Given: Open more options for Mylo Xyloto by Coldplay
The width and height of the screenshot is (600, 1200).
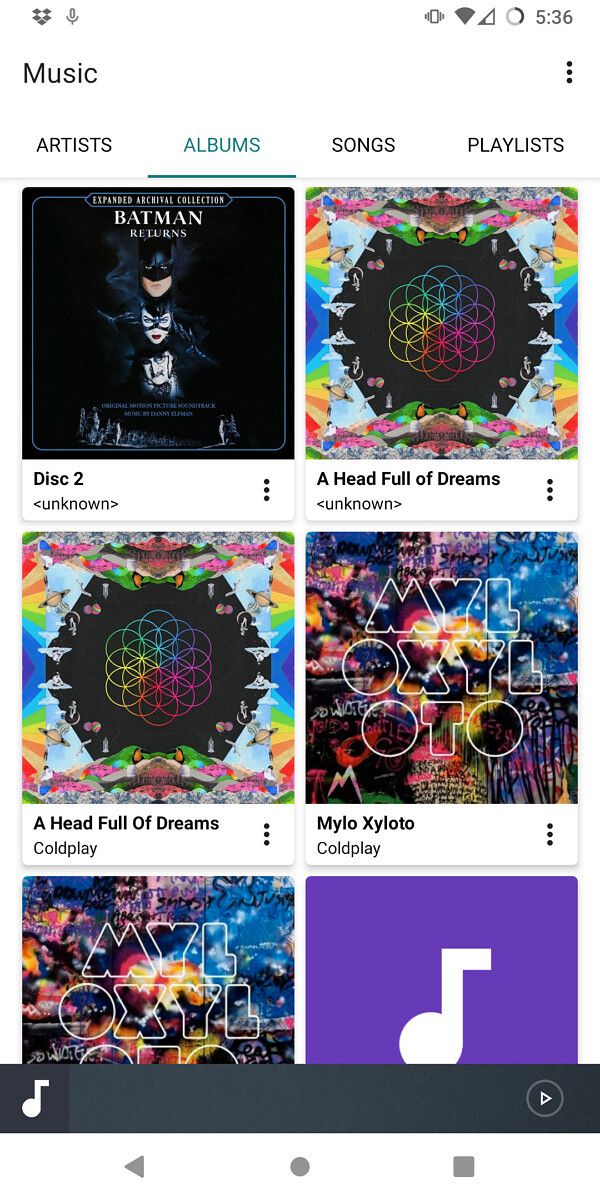Looking at the screenshot, I should [550, 834].
